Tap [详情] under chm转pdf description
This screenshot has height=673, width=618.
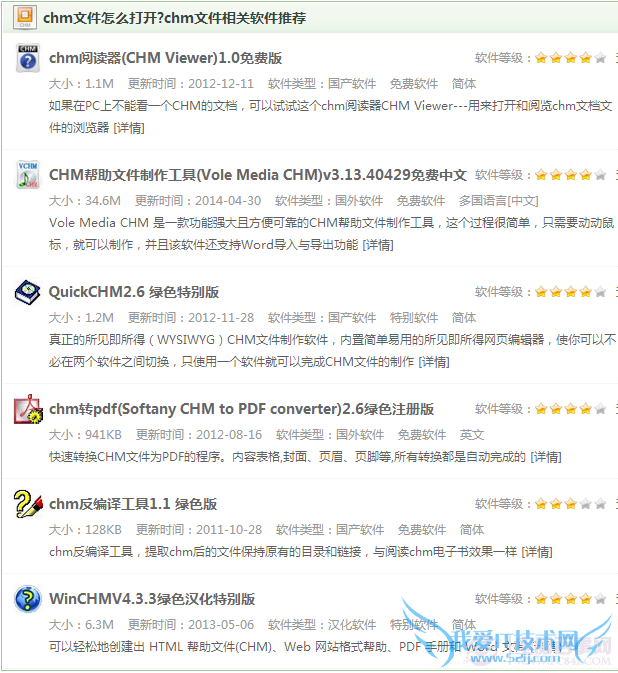545,457
